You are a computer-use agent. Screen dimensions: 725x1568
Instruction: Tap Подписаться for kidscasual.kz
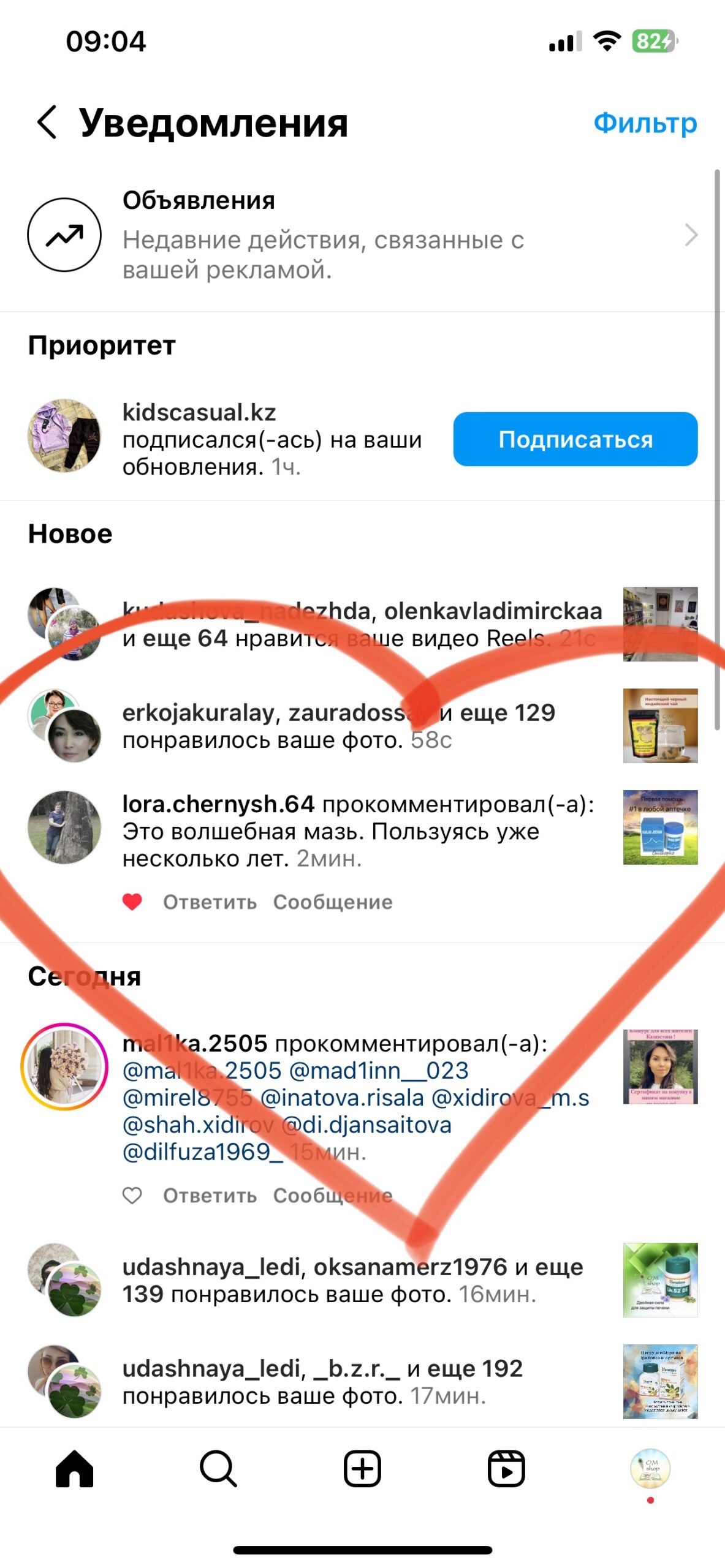pos(575,439)
